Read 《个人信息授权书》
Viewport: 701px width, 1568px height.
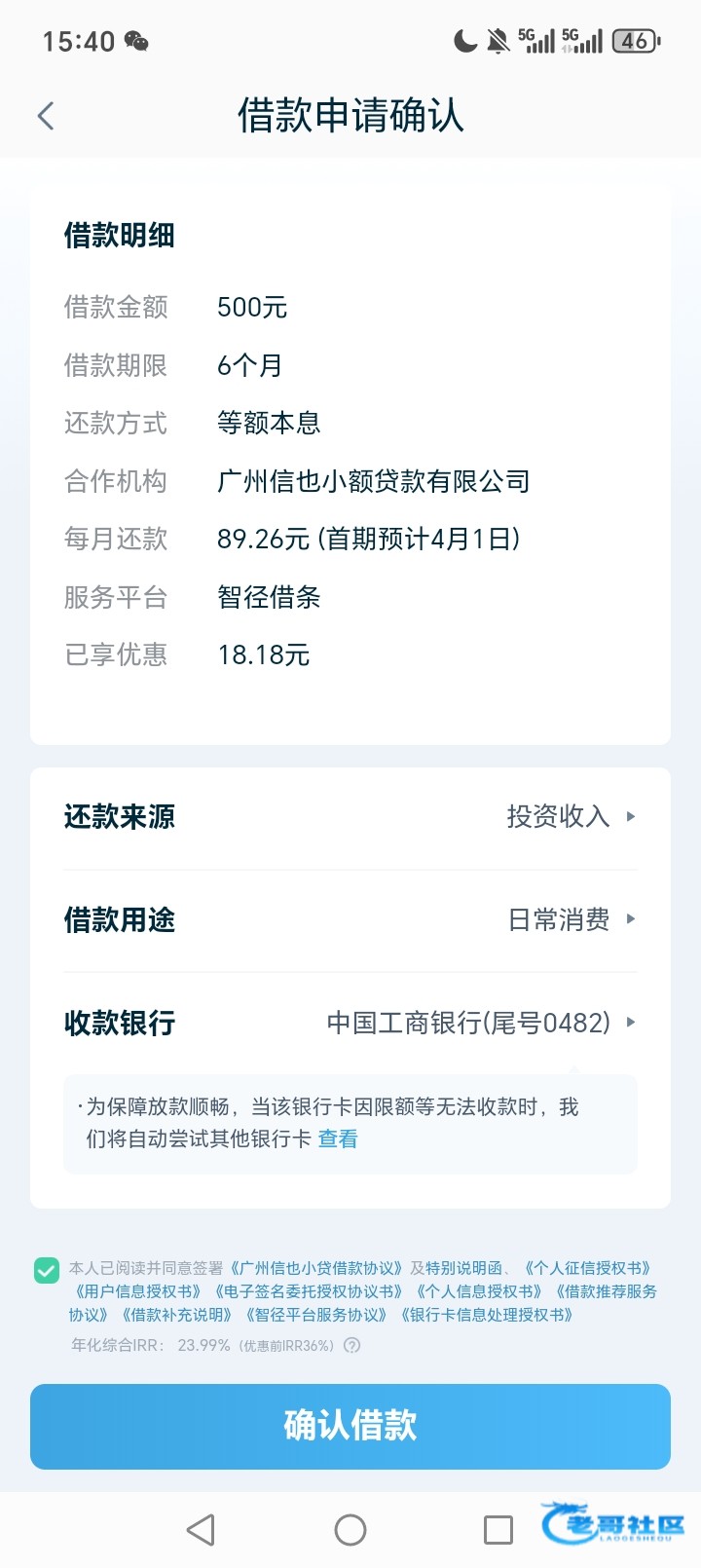click(479, 1291)
